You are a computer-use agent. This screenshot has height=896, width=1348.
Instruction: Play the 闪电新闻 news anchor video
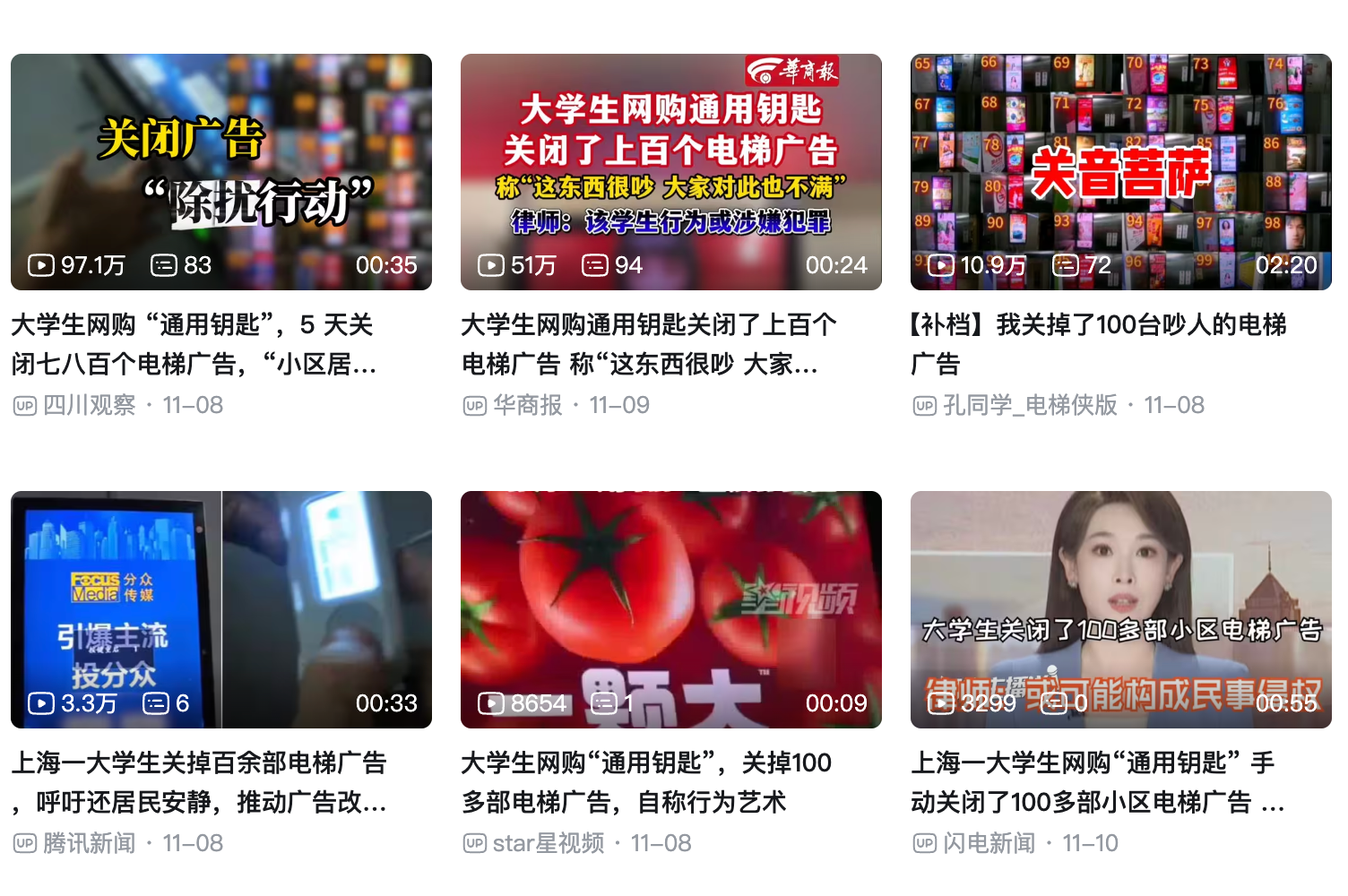pos(1120,609)
